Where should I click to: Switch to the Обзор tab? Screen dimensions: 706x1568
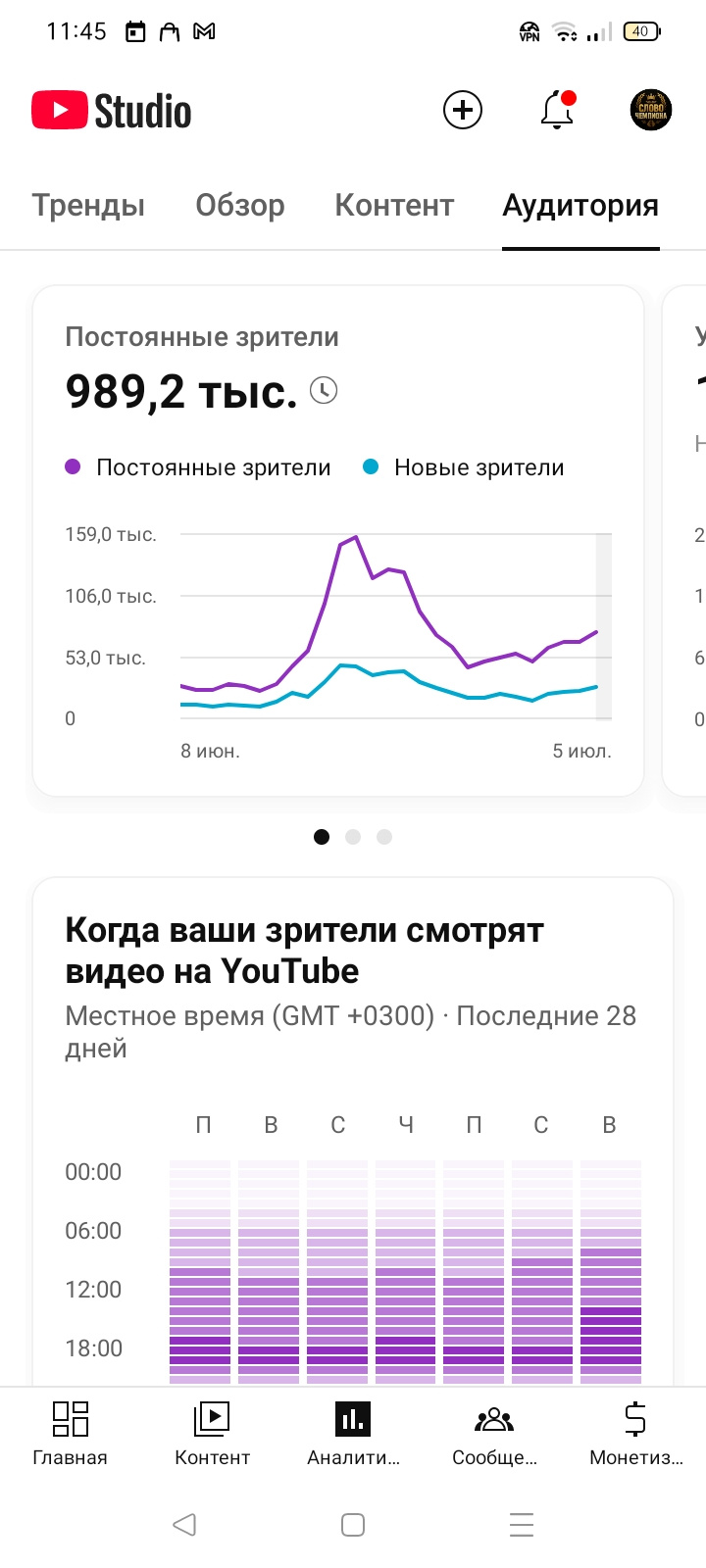click(x=240, y=205)
